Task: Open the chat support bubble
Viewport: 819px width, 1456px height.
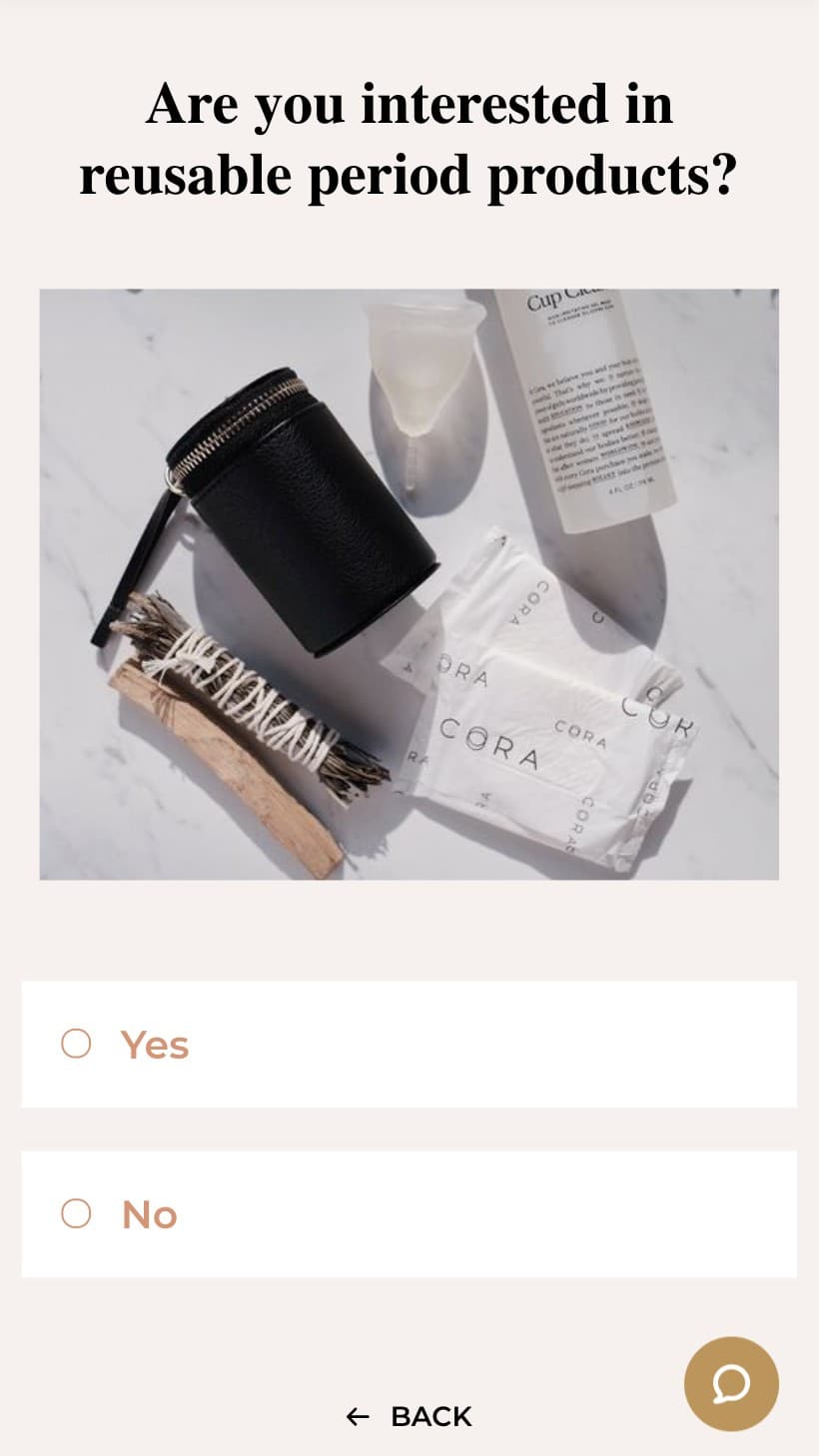Action: 731,1384
